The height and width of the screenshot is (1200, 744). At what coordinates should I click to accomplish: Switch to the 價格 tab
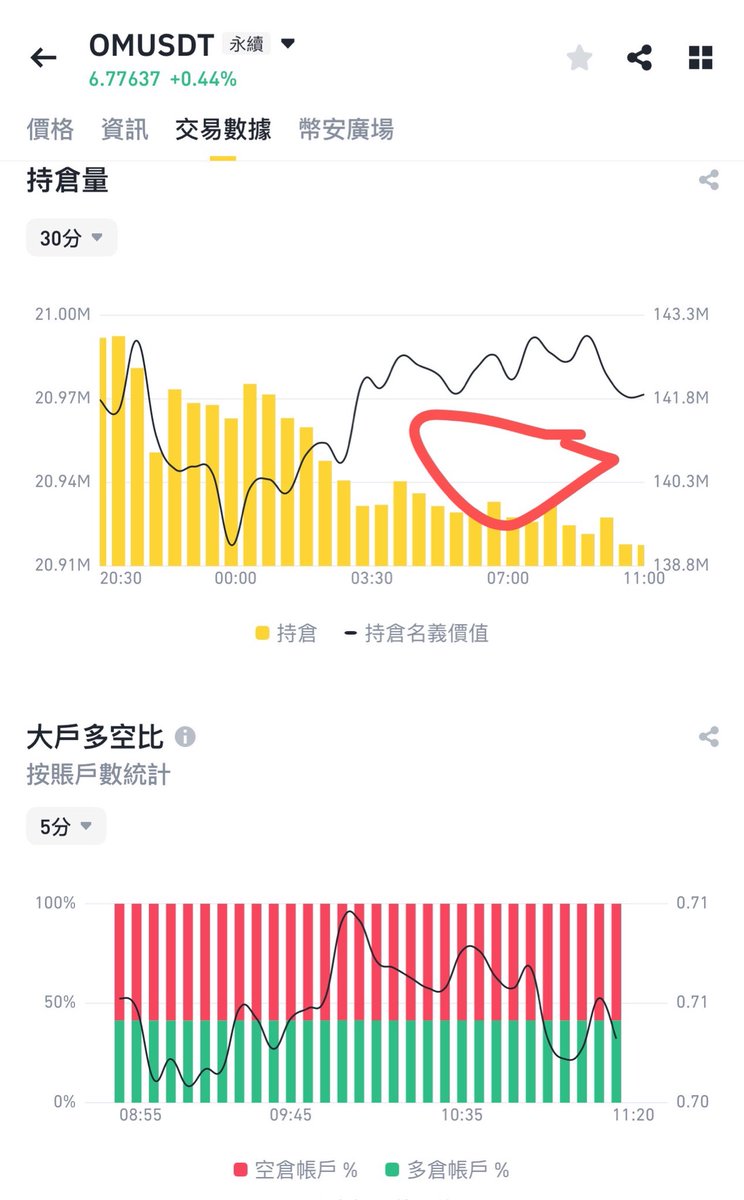click(50, 129)
